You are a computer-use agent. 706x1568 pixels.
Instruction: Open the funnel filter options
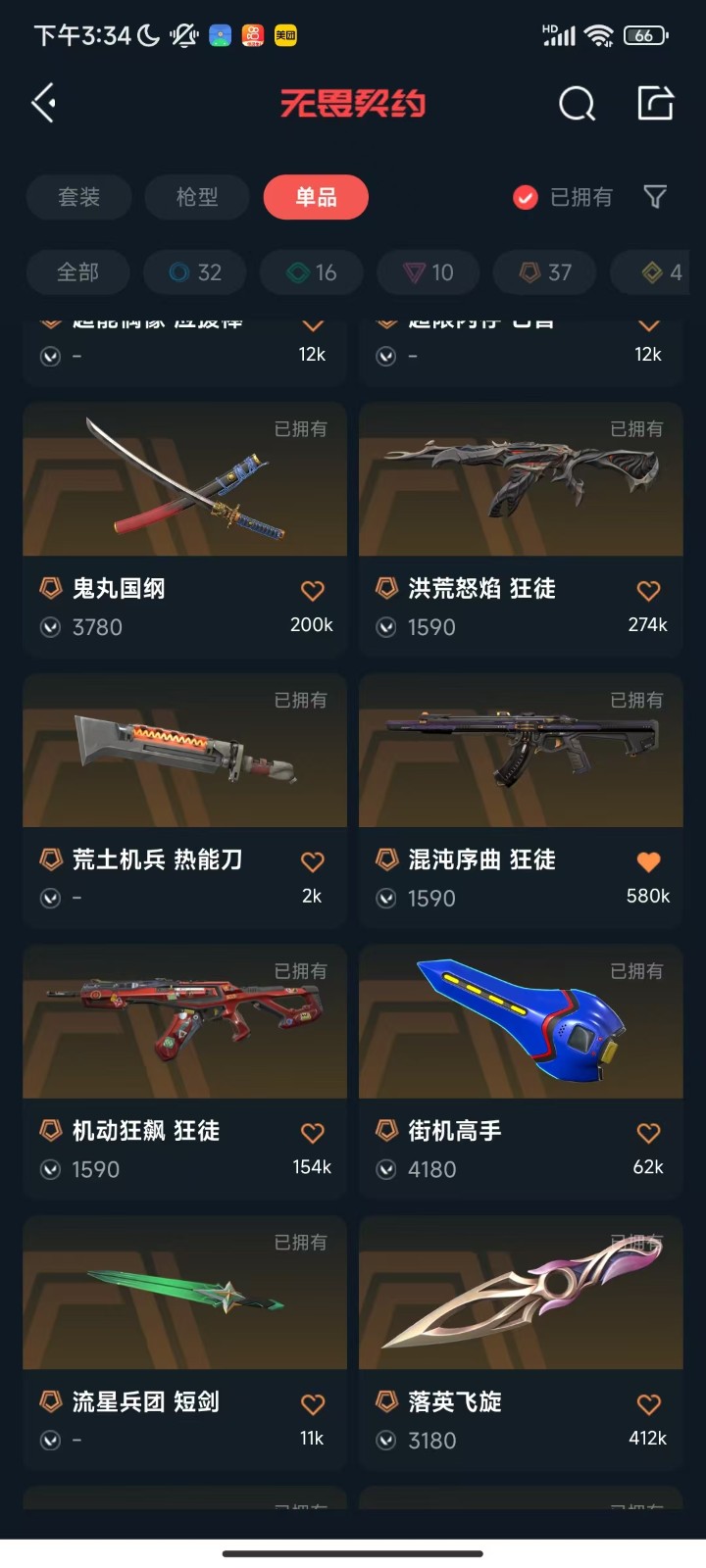coord(655,197)
